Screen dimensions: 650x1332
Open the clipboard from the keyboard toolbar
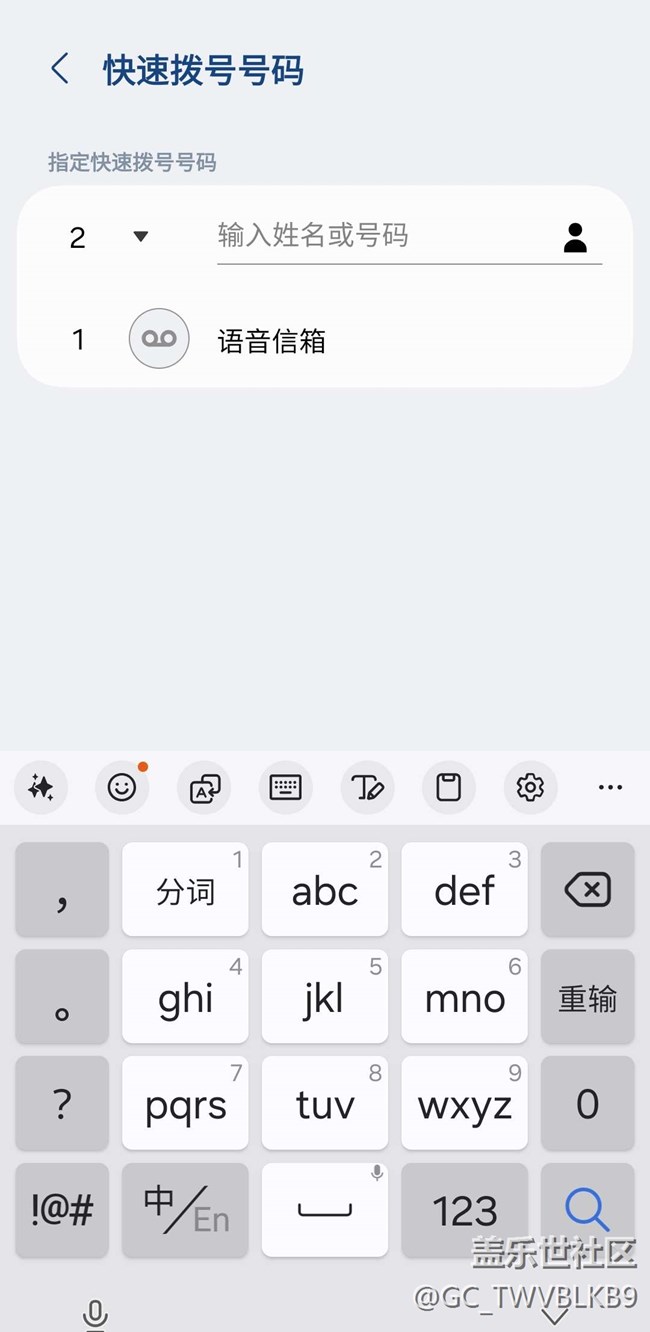tap(449, 788)
